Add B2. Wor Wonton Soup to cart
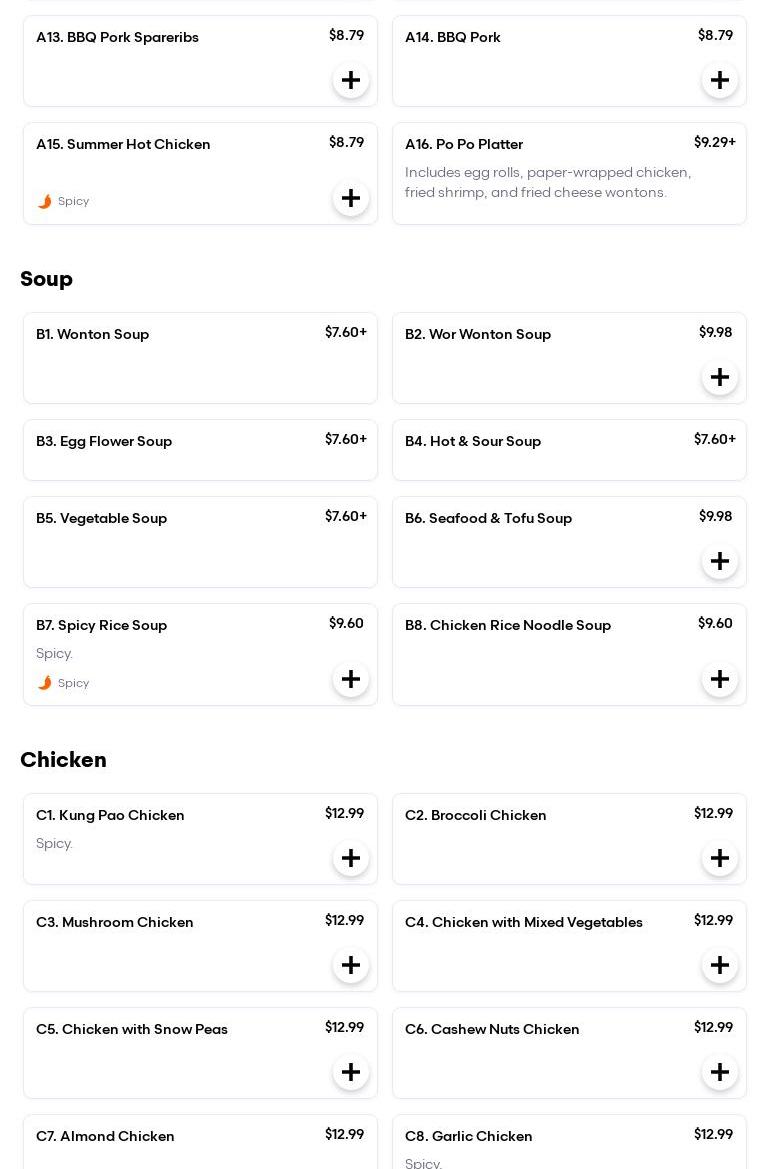 (720, 377)
